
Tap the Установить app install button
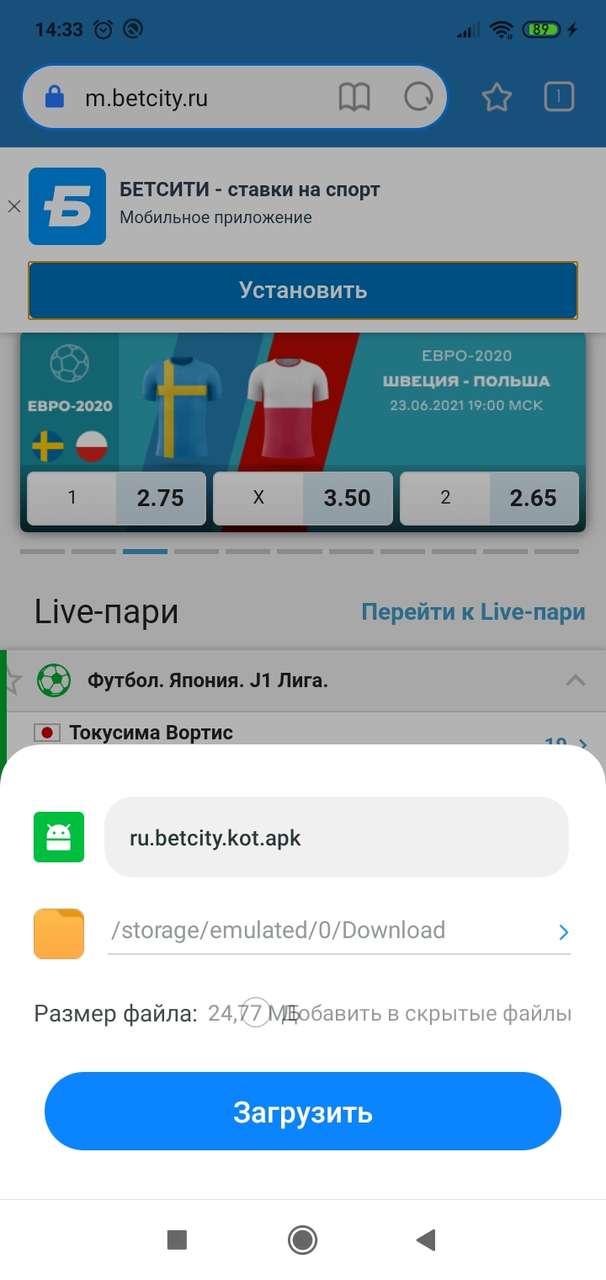coord(302,291)
